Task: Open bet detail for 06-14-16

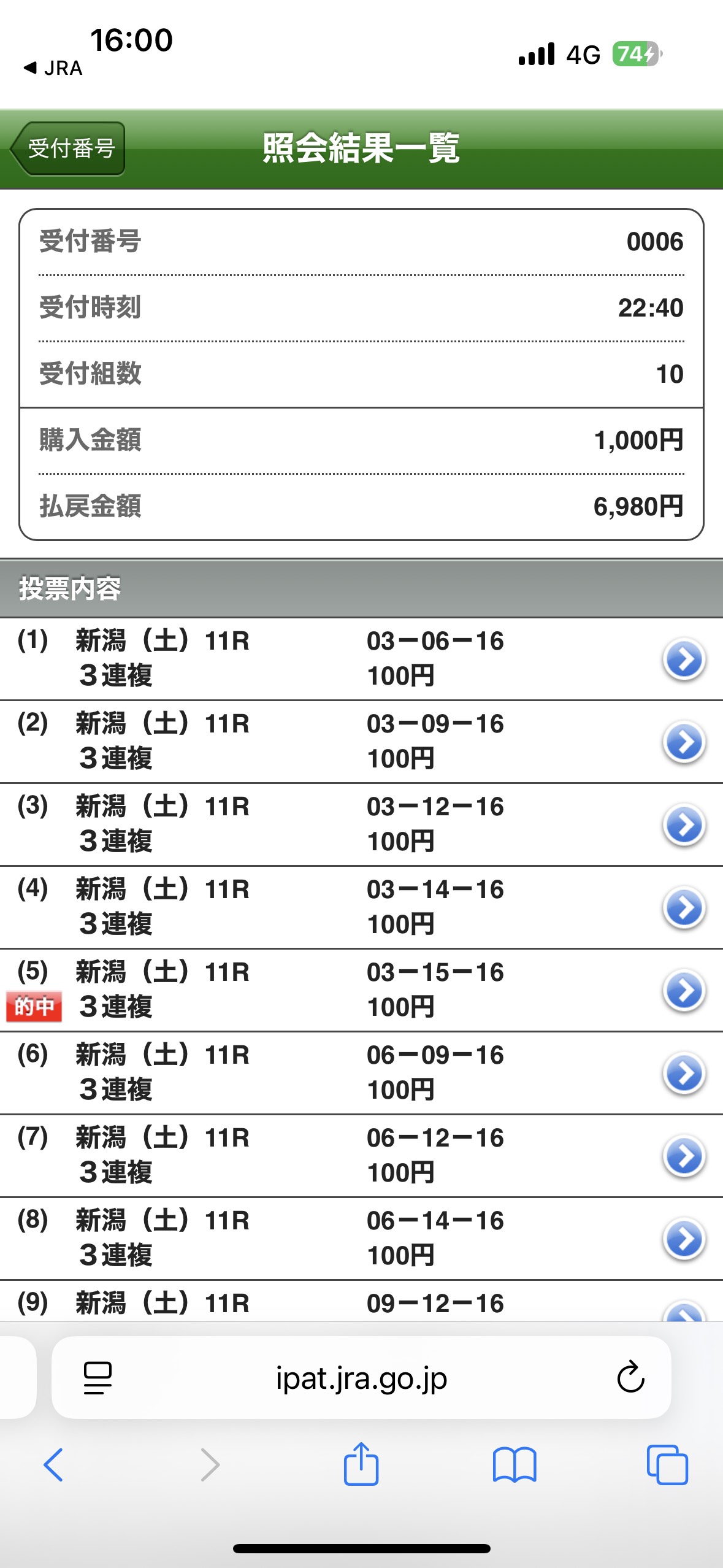Action: pyautogui.click(x=684, y=1239)
